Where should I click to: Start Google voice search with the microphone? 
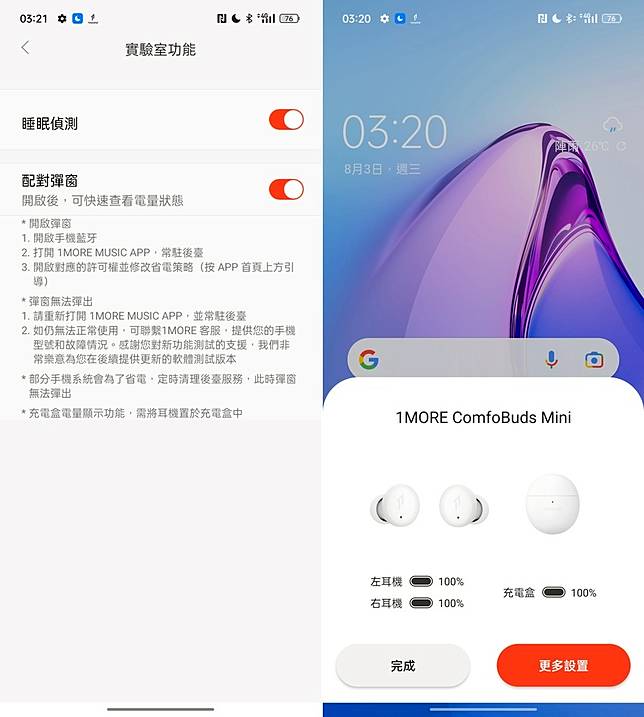(x=551, y=360)
